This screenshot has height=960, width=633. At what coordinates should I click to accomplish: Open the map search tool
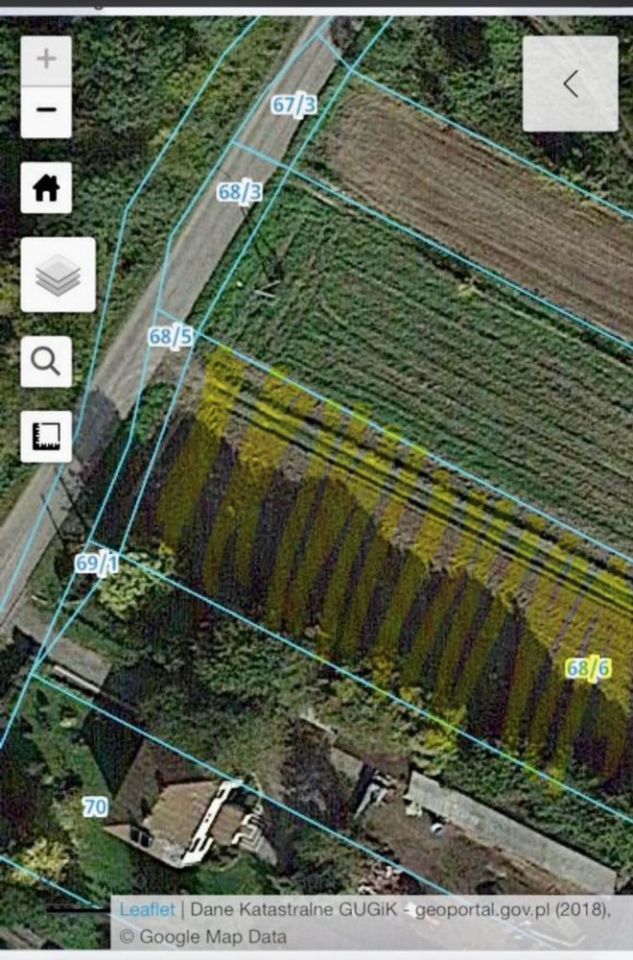[x=46, y=361]
